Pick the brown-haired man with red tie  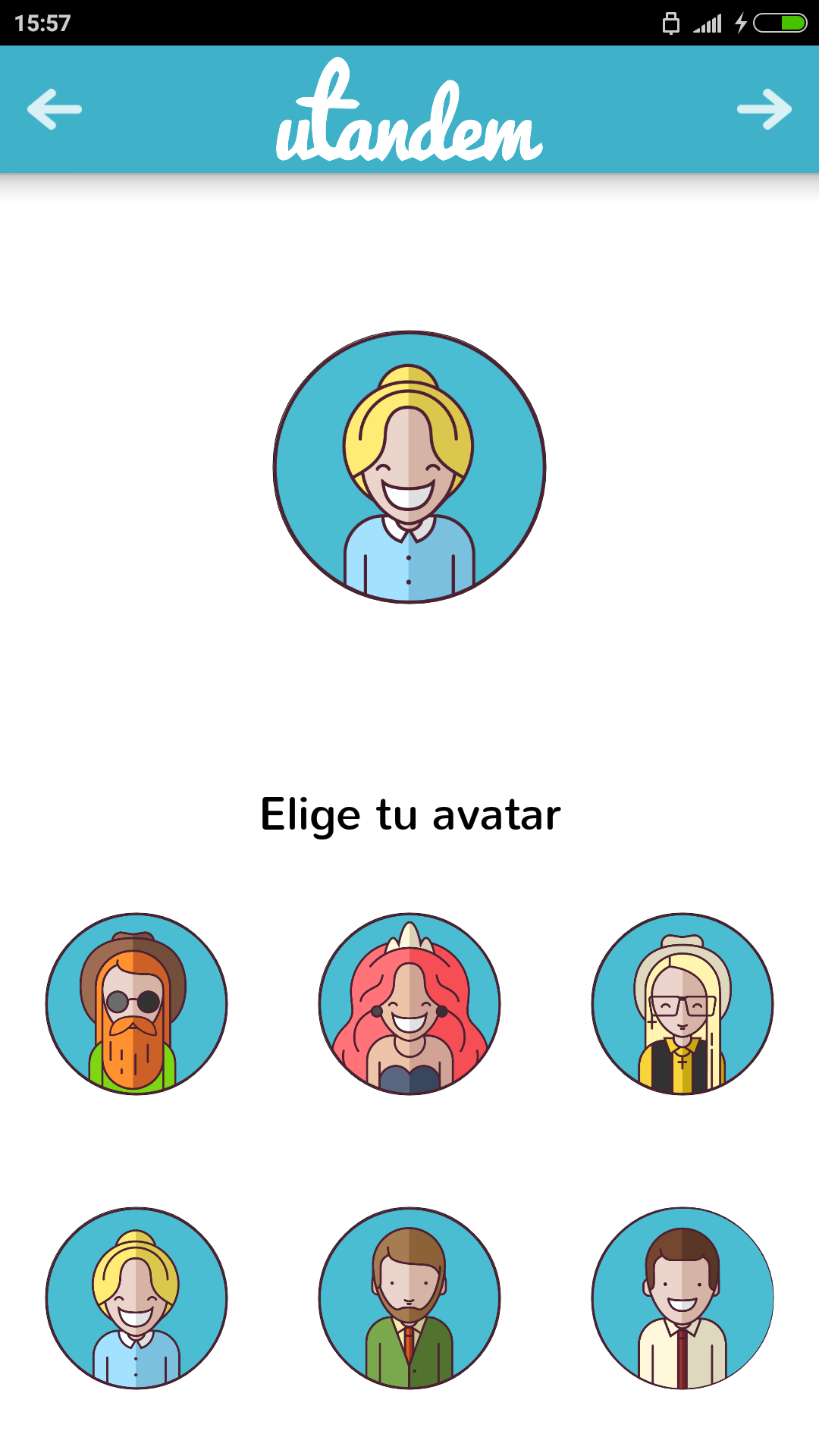coord(682,1298)
